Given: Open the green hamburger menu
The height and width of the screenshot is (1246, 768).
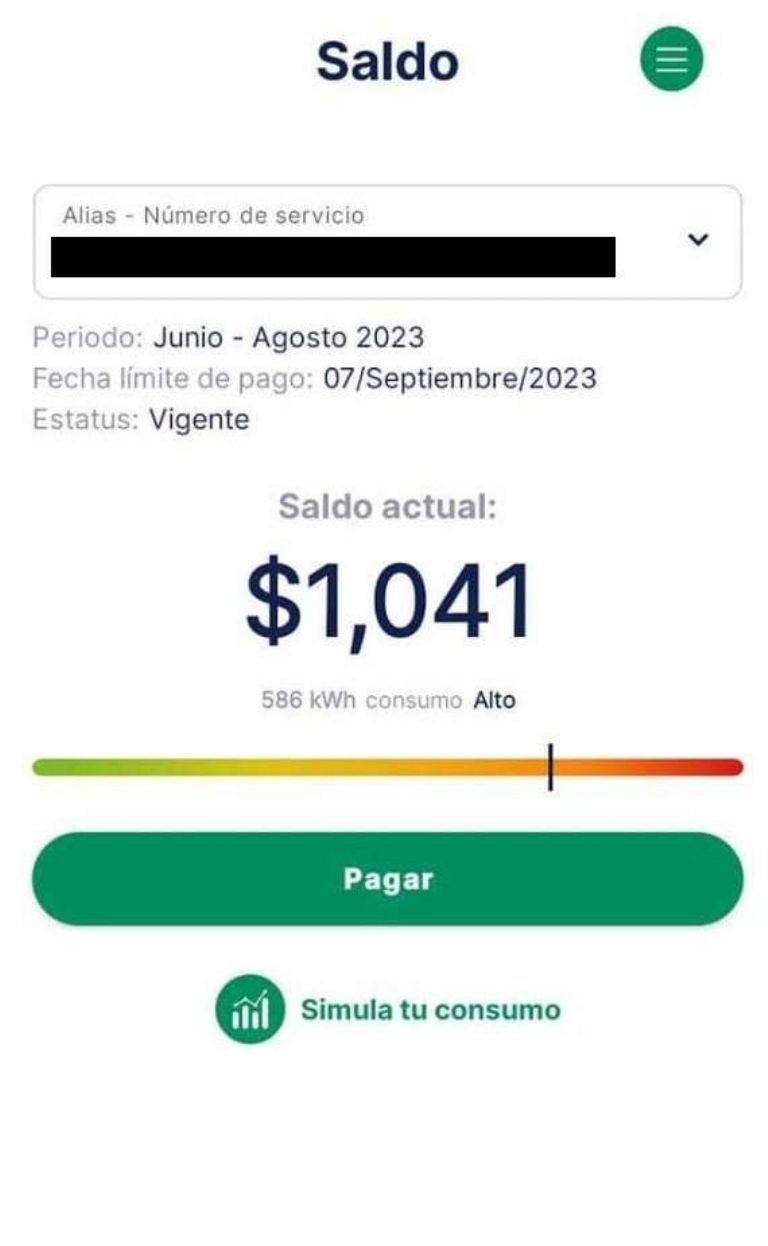Looking at the screenshot, I should 671,59.
